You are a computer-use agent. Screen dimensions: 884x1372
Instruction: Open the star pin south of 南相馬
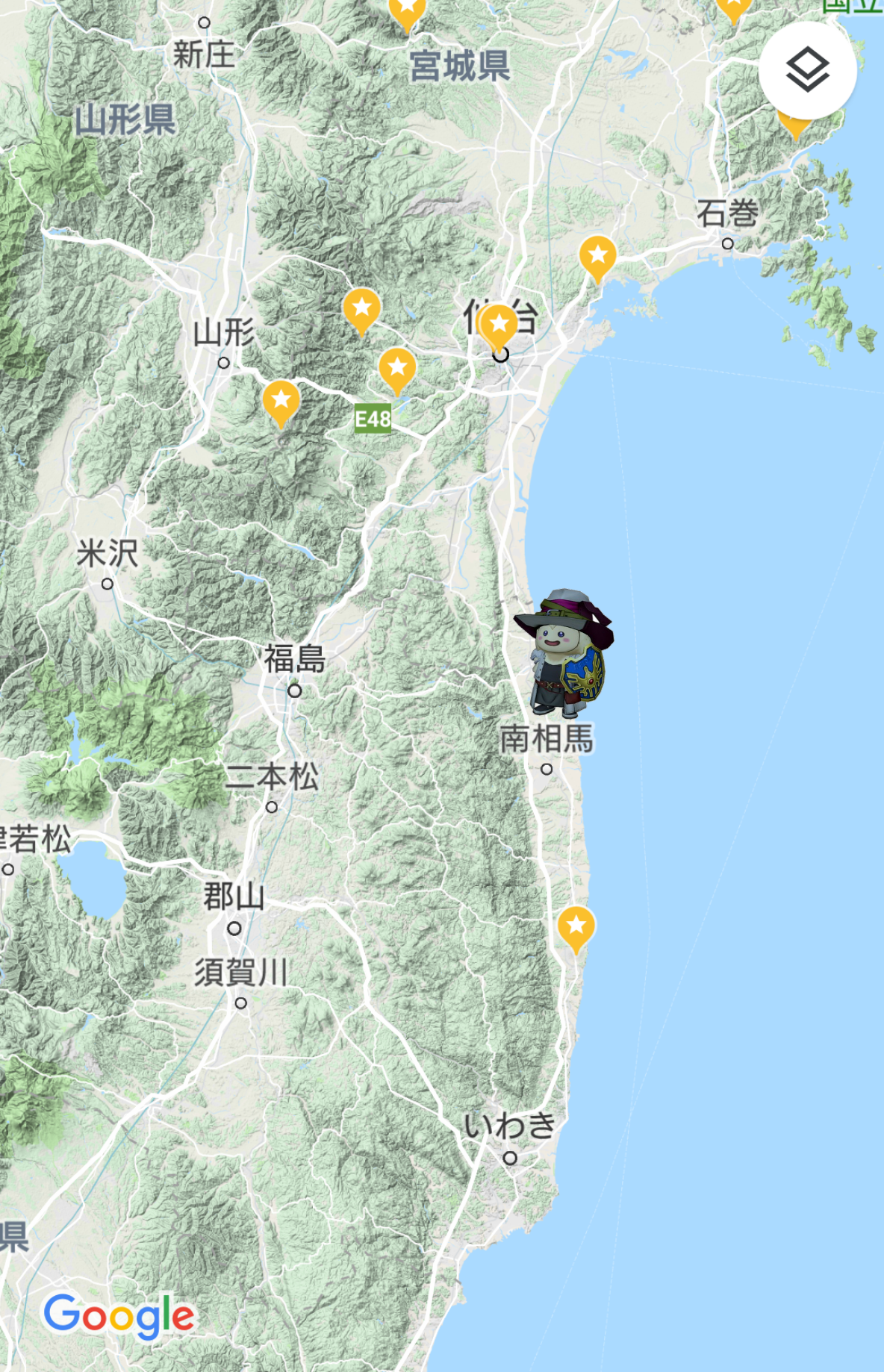click(x=576, y=926)
